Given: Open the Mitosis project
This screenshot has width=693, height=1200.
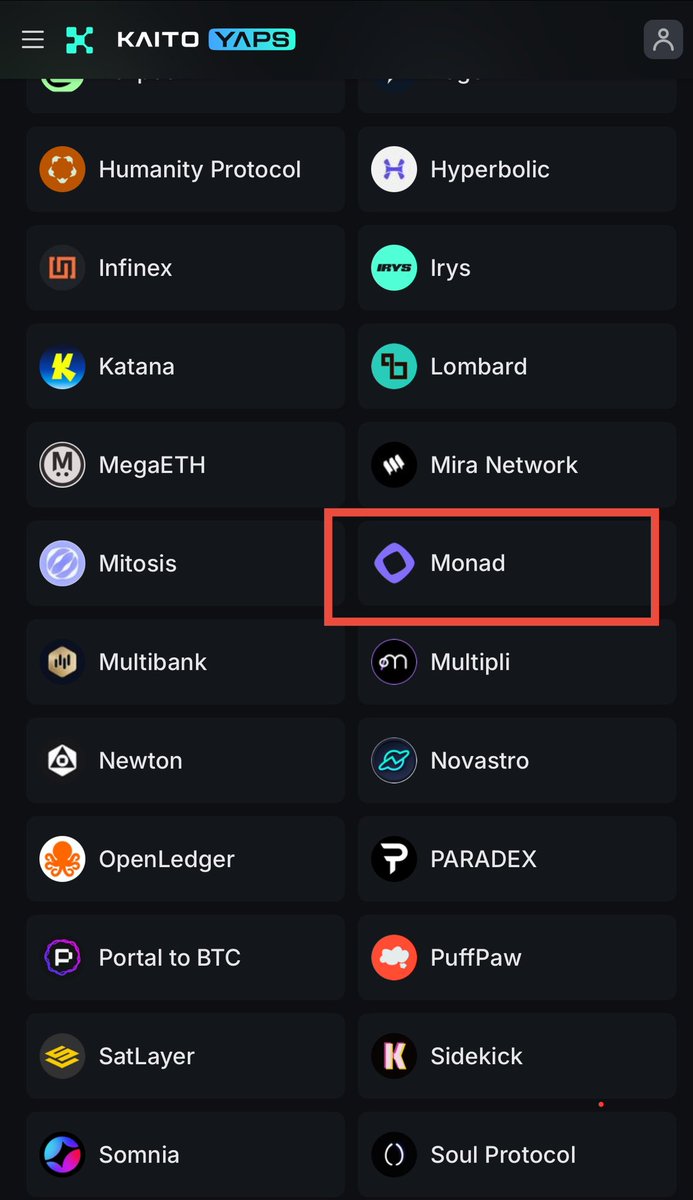Looking at the screenshot, I should point(186,563).
